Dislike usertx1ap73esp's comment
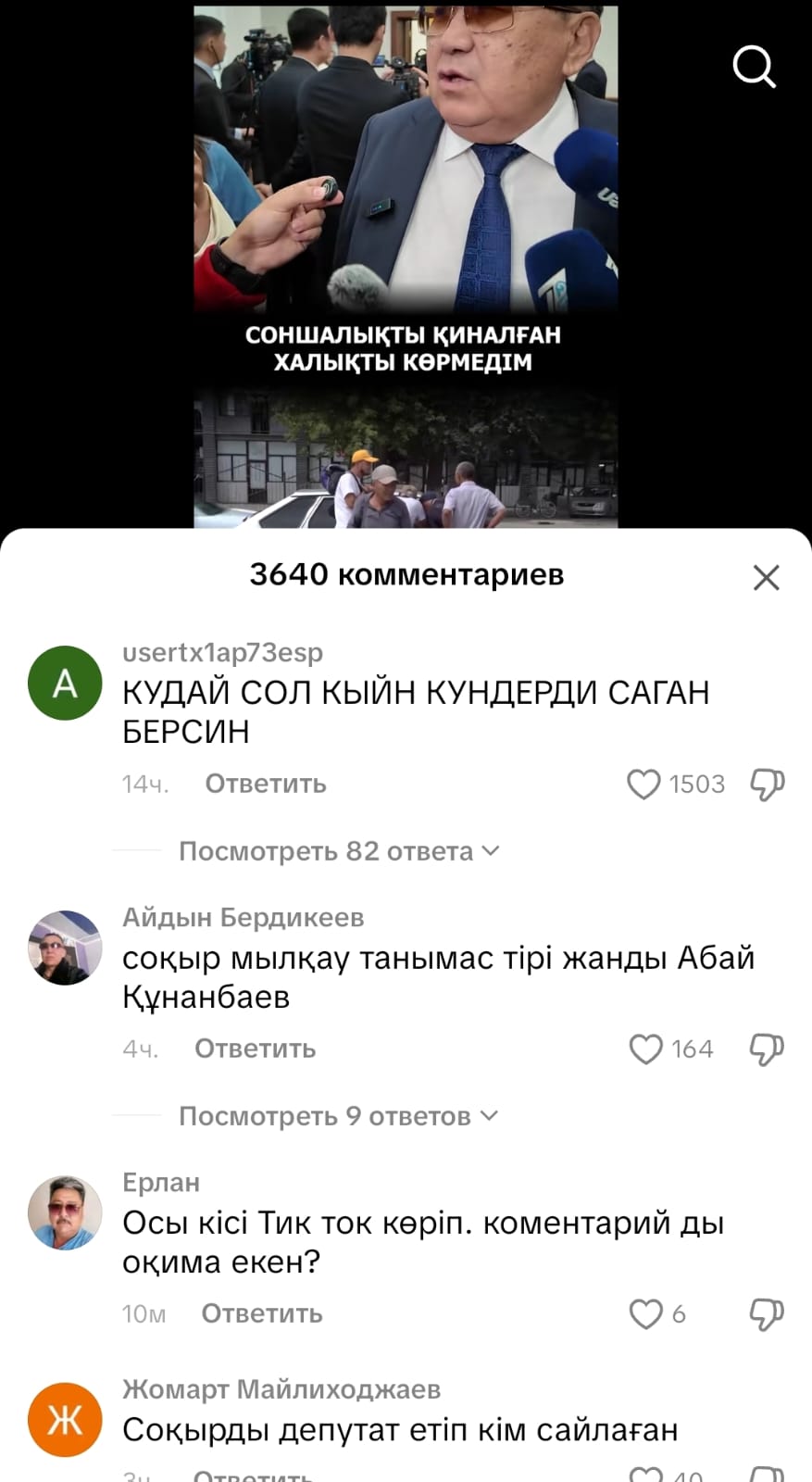 [x=766, y=785]
